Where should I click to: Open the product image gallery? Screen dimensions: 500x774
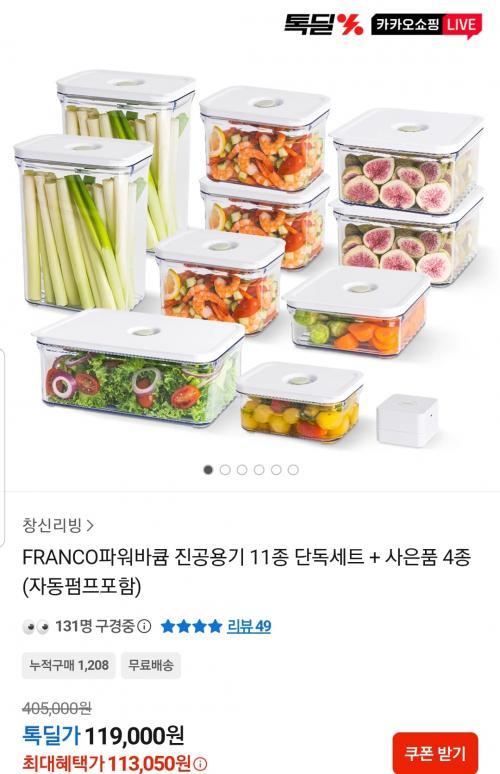tap(250, 257)
